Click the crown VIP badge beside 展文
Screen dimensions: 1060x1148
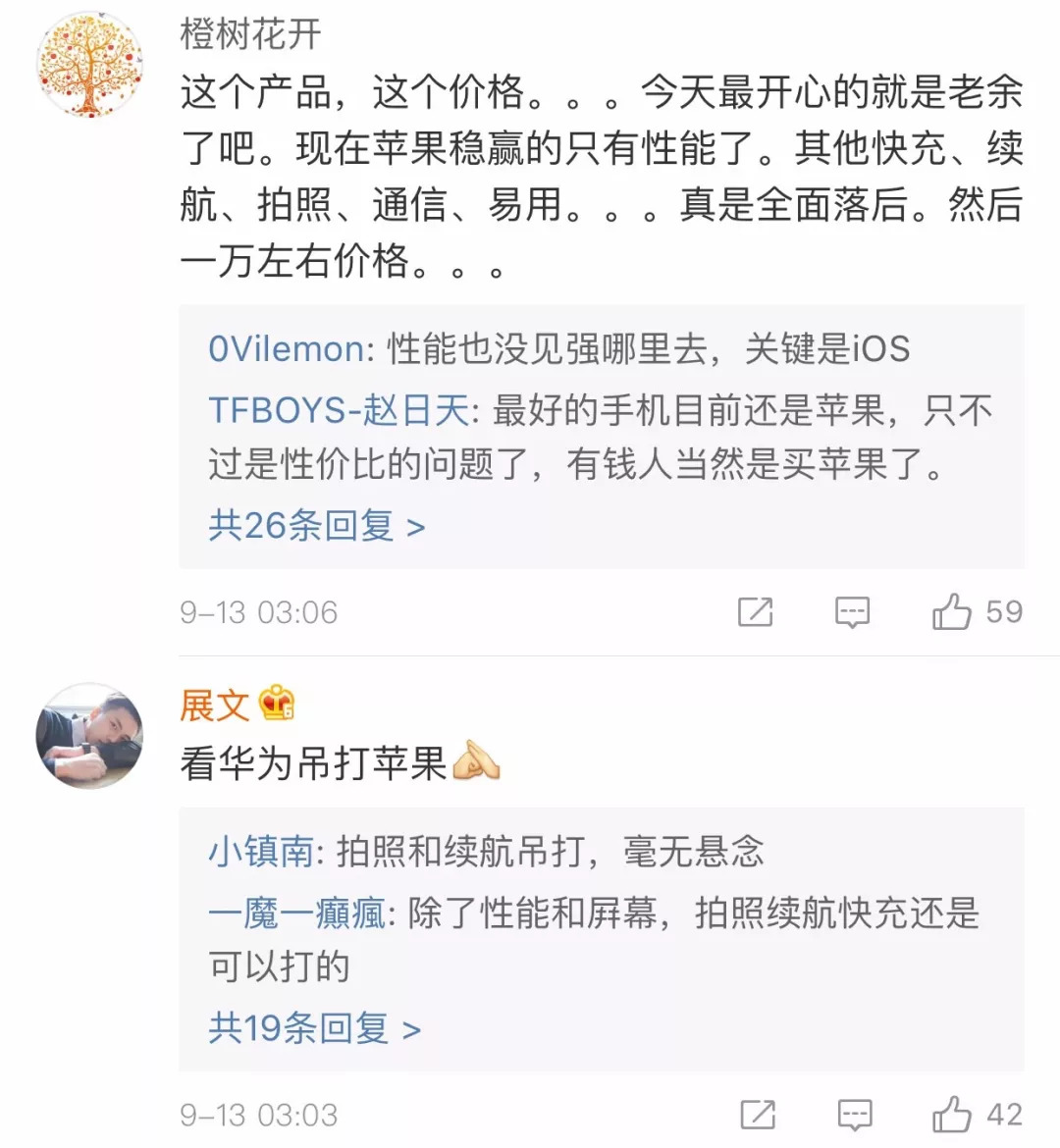pyautogui.click(x=276, y=704)
